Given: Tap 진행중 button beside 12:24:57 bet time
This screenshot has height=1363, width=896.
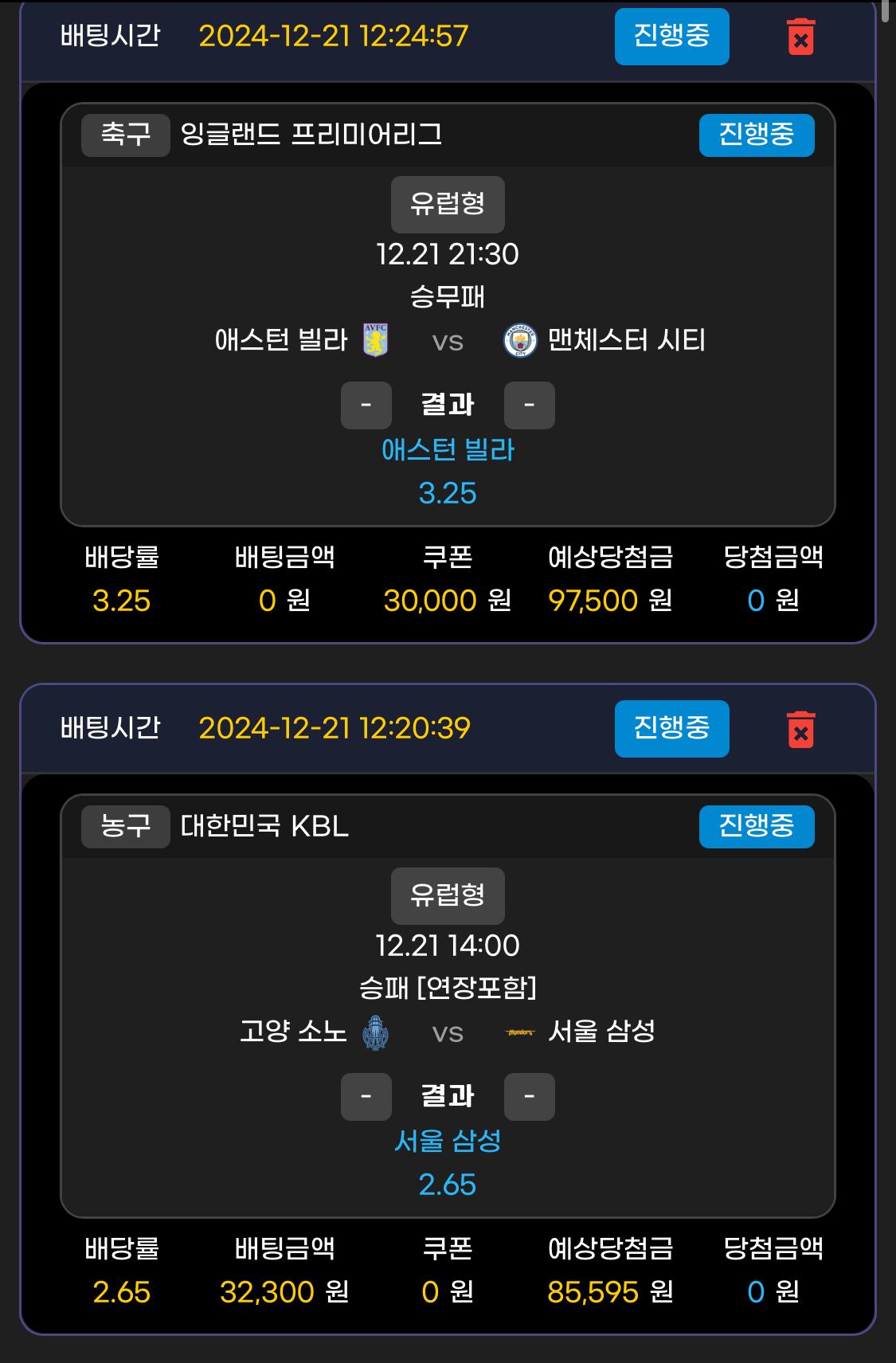Looking at the screenshot, I should coord(671,37).
